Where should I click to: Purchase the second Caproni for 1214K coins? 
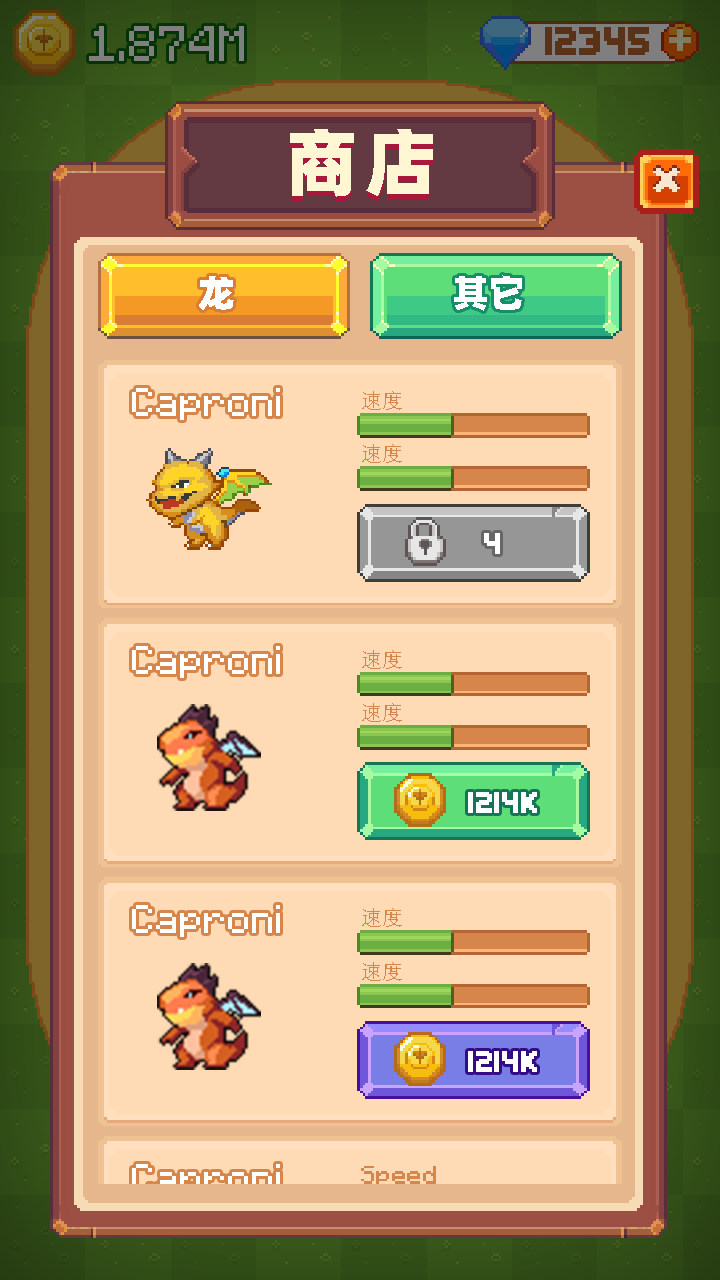(472, 801)
